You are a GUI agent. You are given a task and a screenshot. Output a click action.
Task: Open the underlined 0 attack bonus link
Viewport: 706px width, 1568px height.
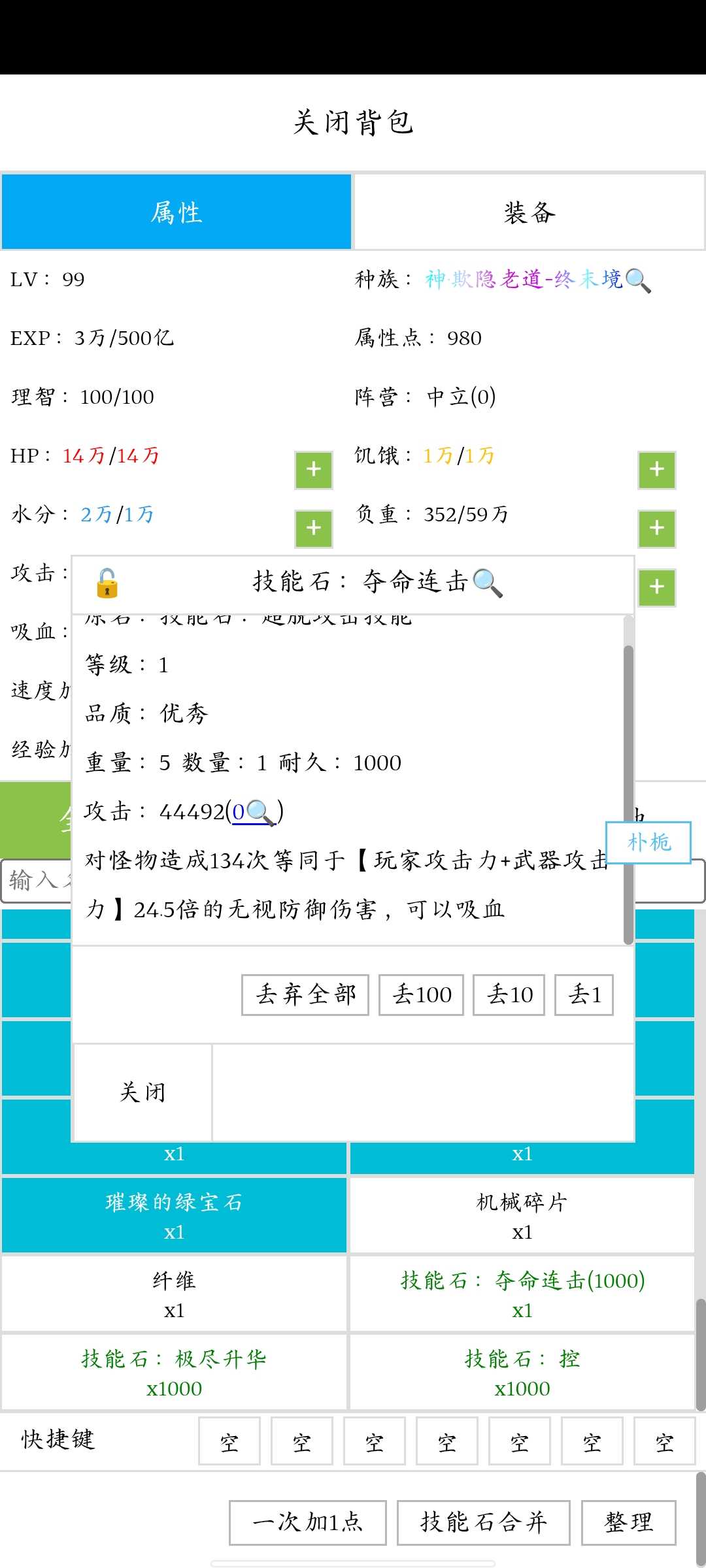(239, 812)
